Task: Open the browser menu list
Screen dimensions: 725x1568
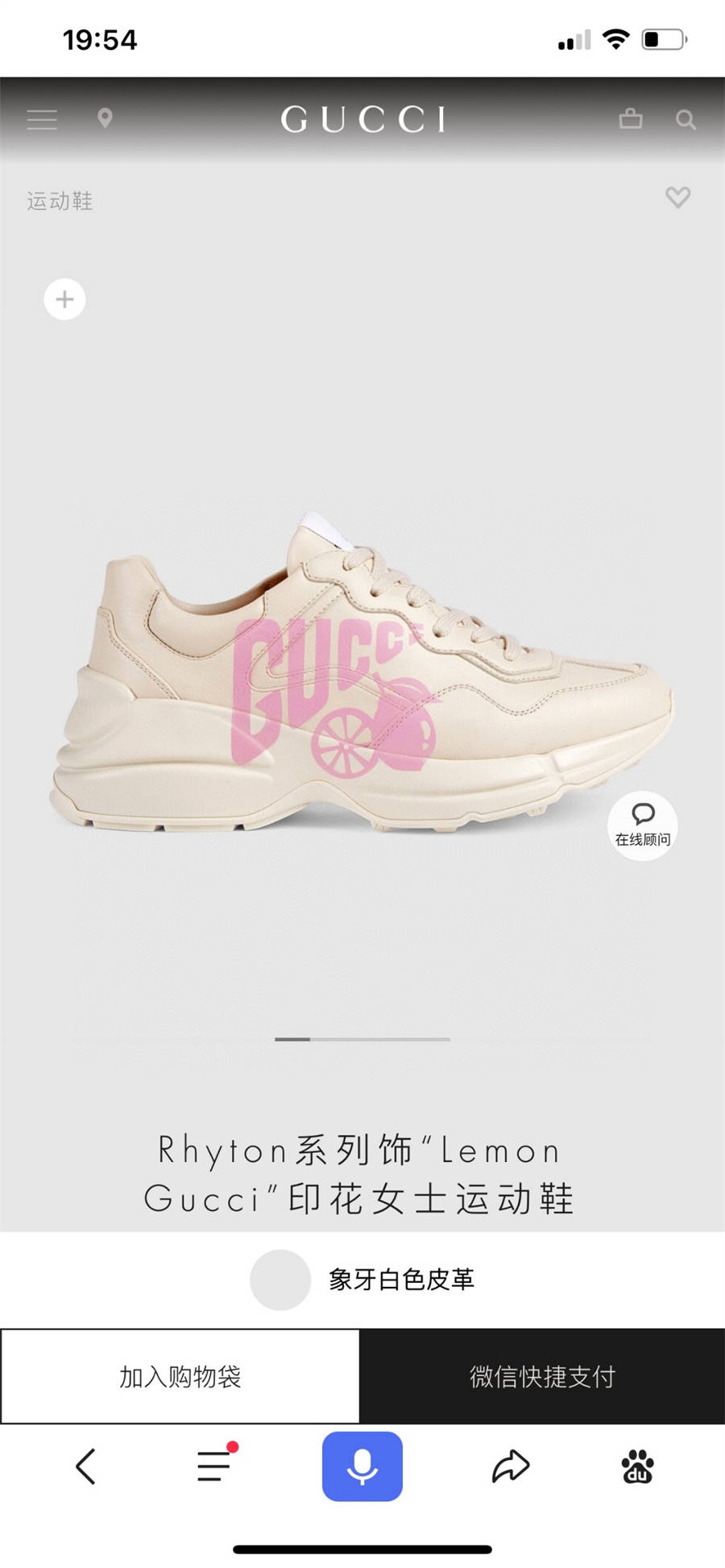Action: [214, 1467]
